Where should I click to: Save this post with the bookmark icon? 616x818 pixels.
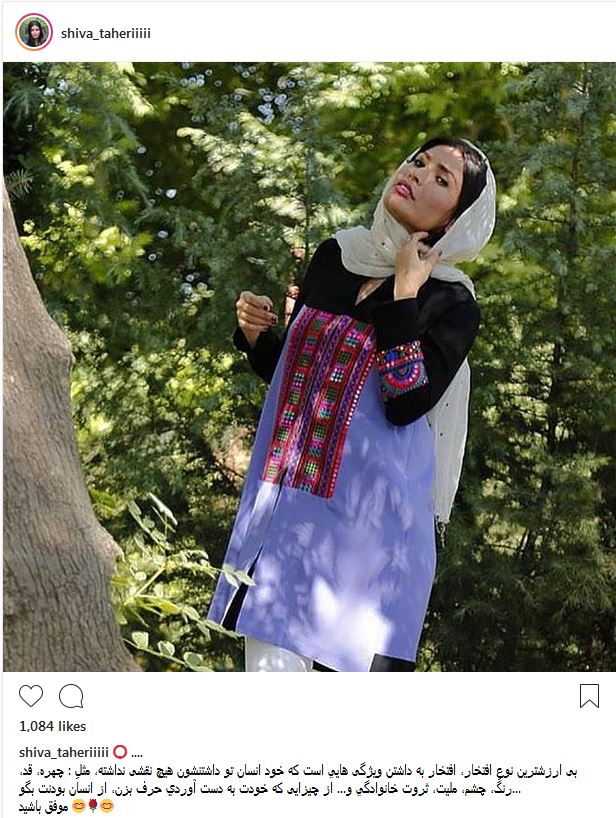pos(589,696)
